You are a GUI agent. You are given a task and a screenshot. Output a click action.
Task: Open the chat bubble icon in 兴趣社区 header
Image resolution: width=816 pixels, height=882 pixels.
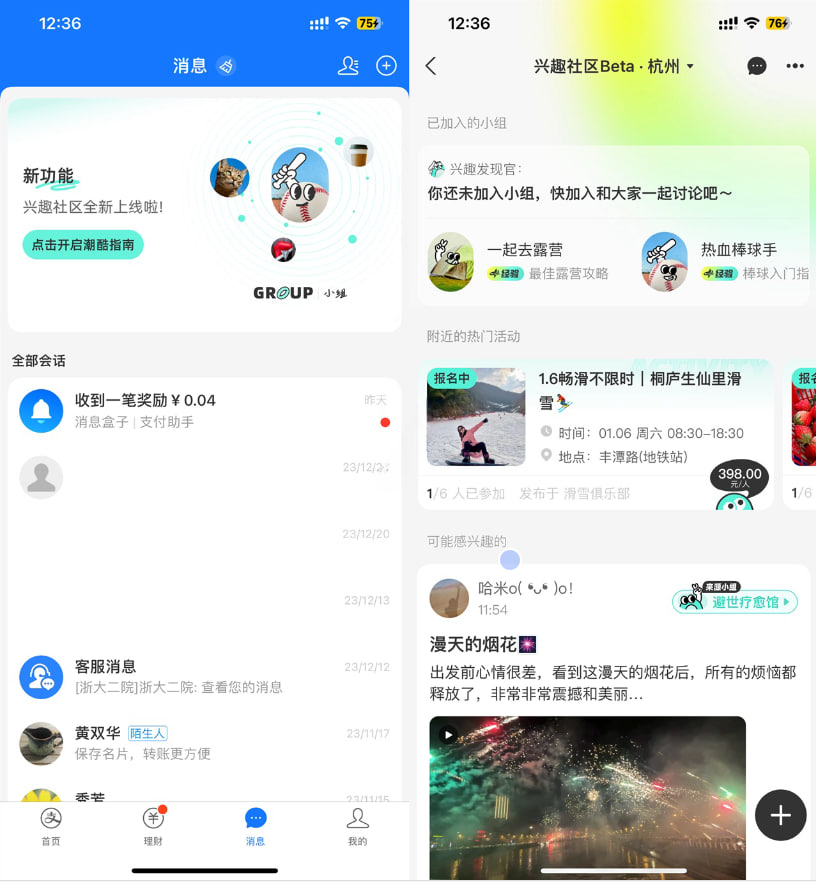click(757, 66)
